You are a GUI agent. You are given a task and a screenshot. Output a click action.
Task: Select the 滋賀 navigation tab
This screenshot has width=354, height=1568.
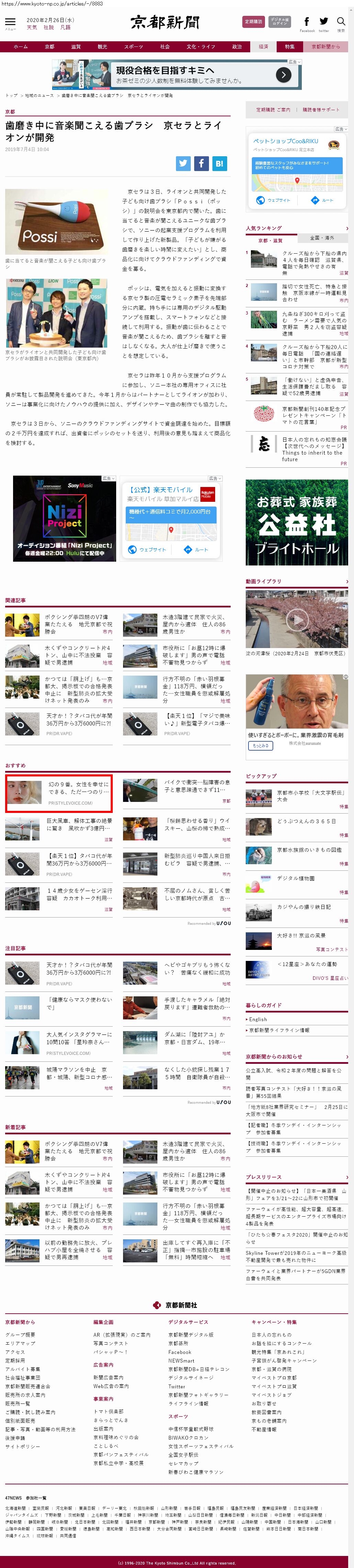pyautogui.click(x=76, y=46)
